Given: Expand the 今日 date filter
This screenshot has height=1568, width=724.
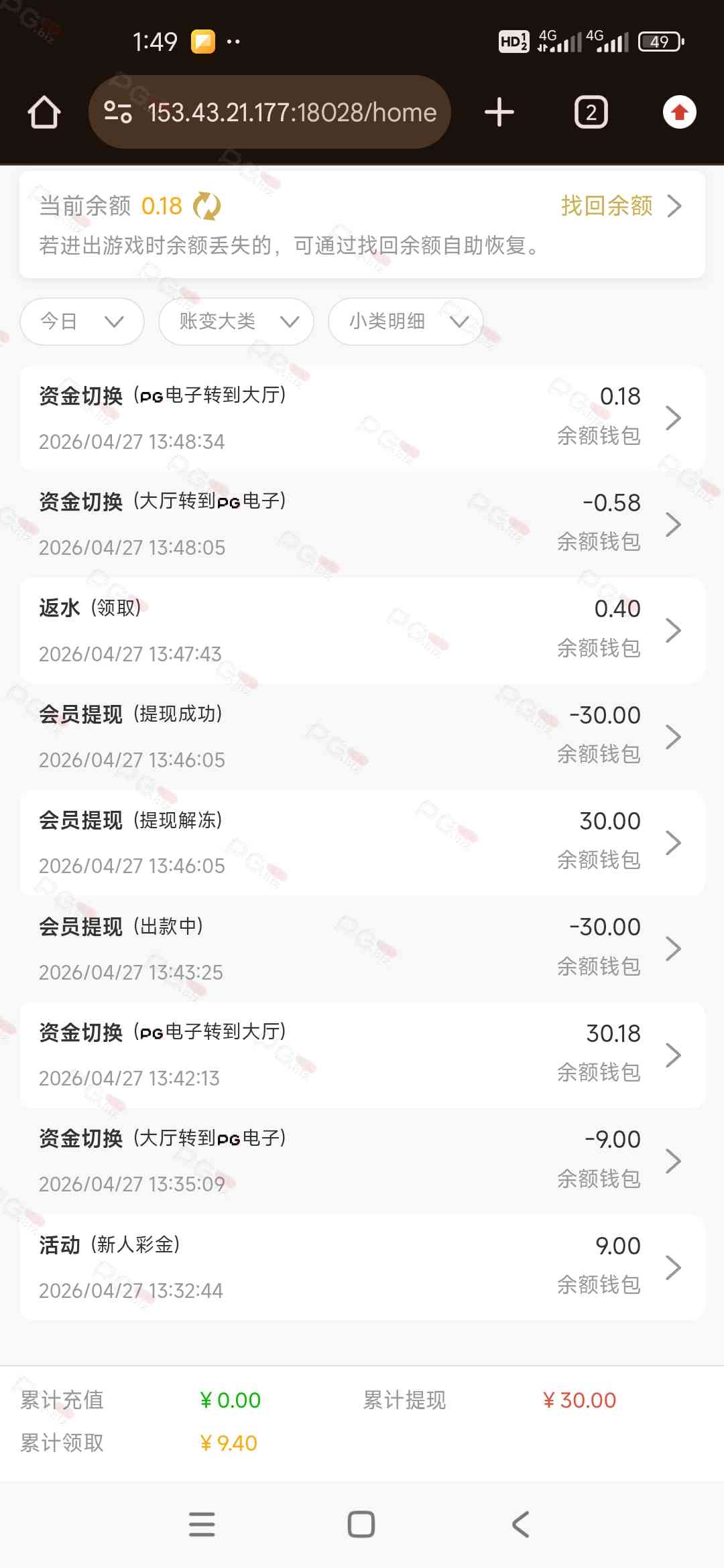Looking at the screenshot, I should [x=82, y=322].
